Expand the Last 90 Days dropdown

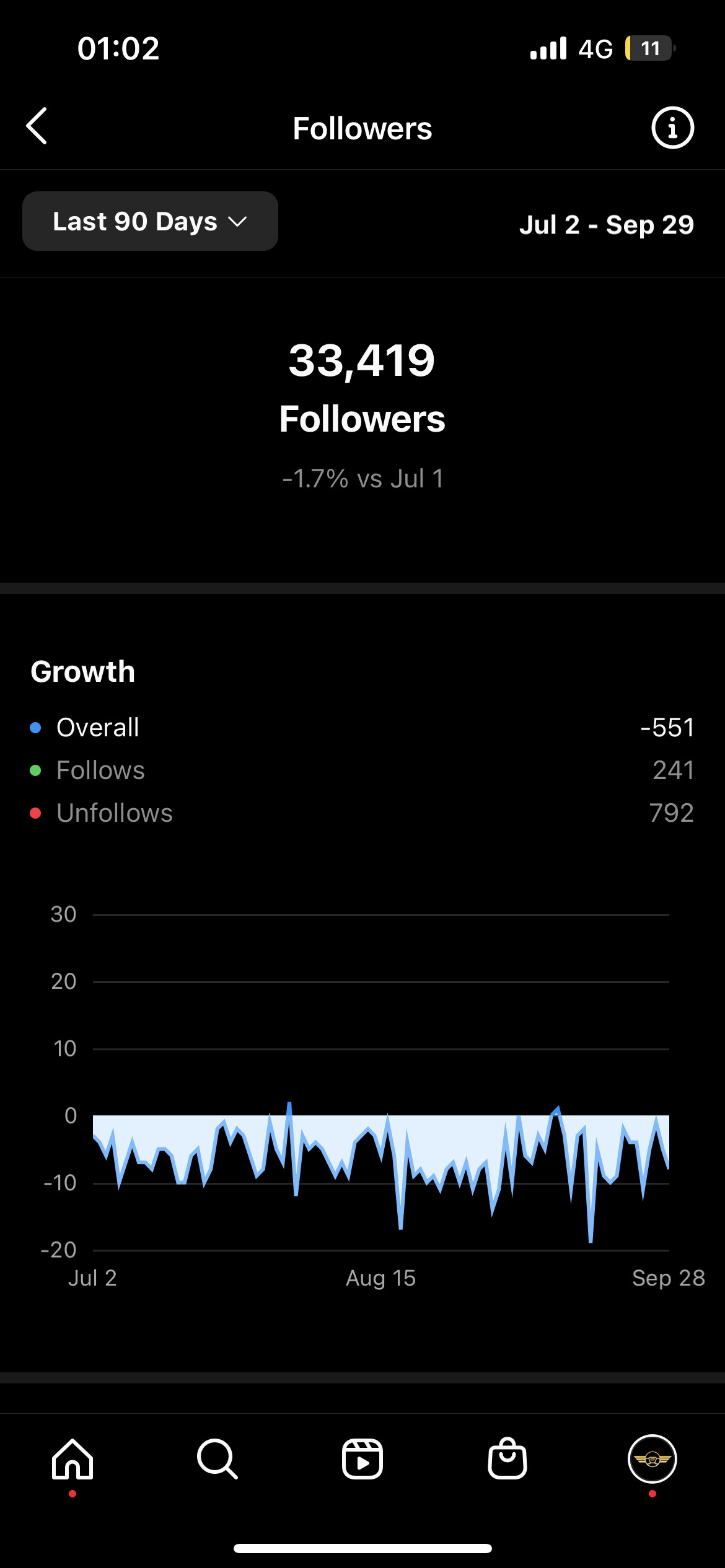coord(150,221)
